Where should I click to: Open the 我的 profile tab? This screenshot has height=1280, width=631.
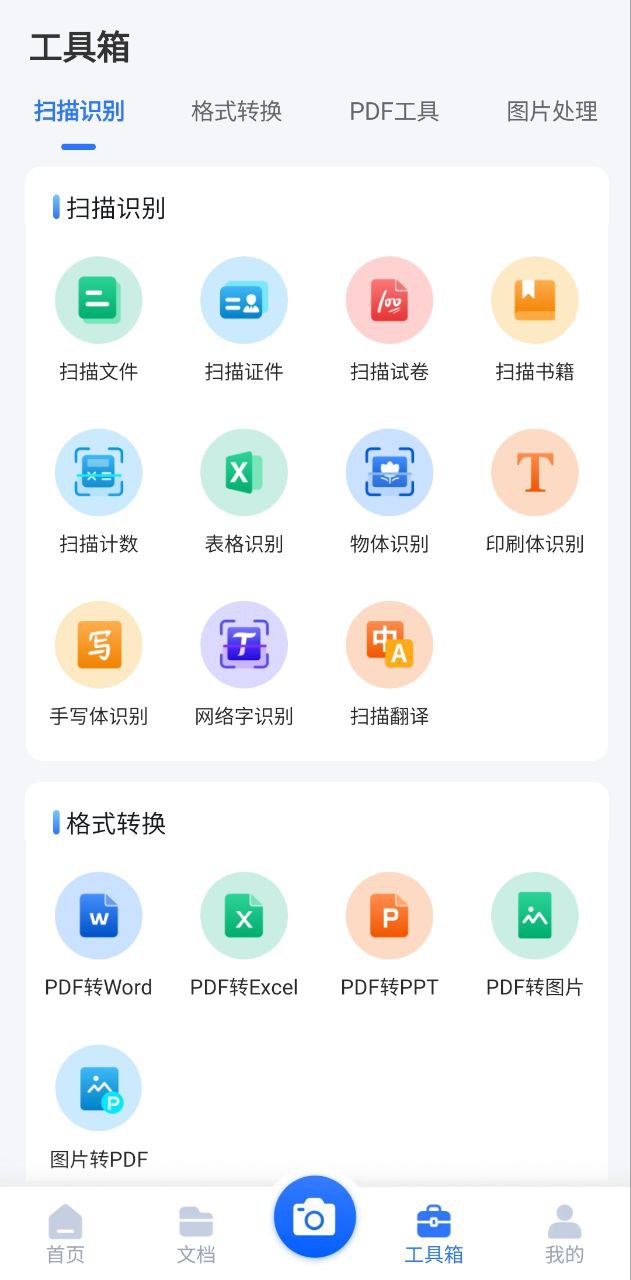tap(564, 1234)
